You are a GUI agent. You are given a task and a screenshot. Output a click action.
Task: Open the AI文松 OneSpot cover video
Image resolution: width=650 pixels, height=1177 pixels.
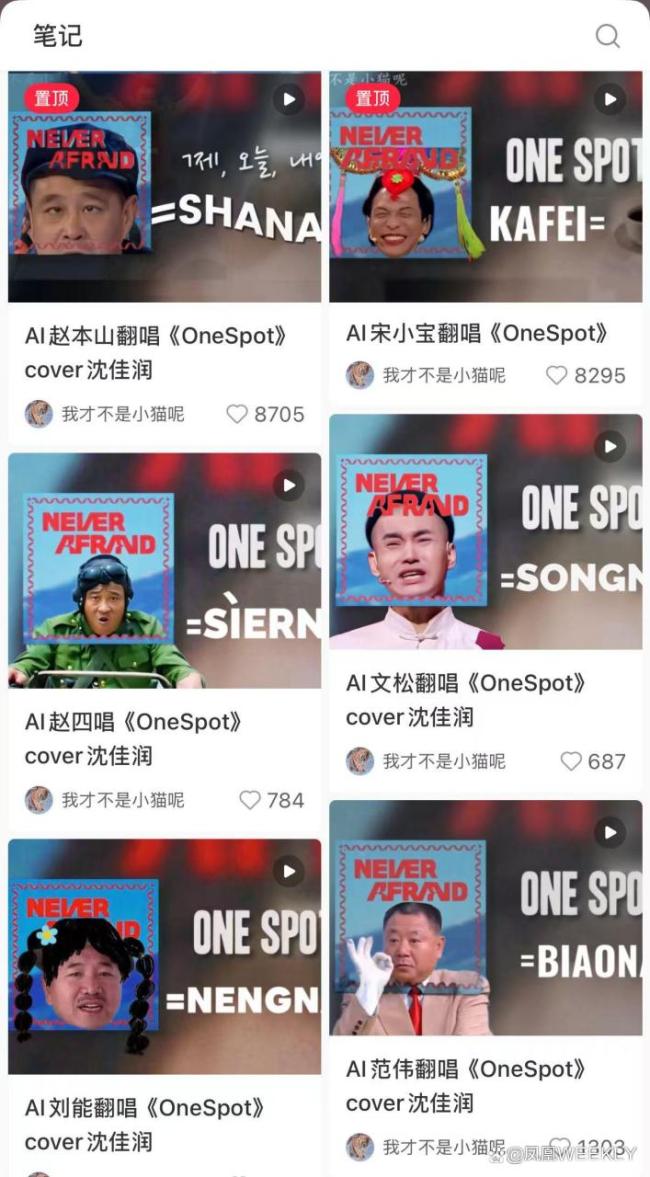[485, 532]
